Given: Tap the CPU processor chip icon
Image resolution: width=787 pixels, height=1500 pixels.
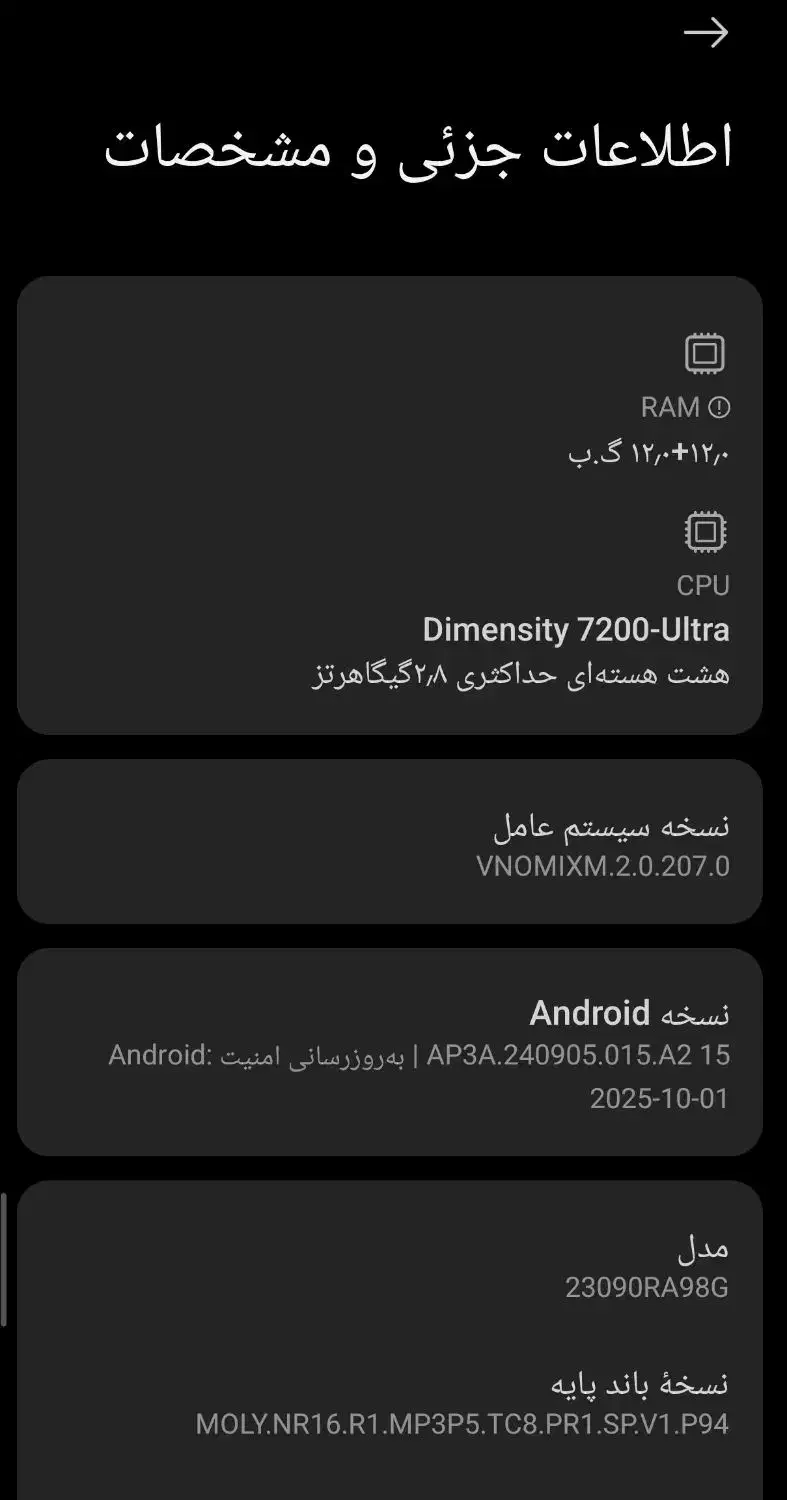Looking at the screenshot, I should (704, 531).
